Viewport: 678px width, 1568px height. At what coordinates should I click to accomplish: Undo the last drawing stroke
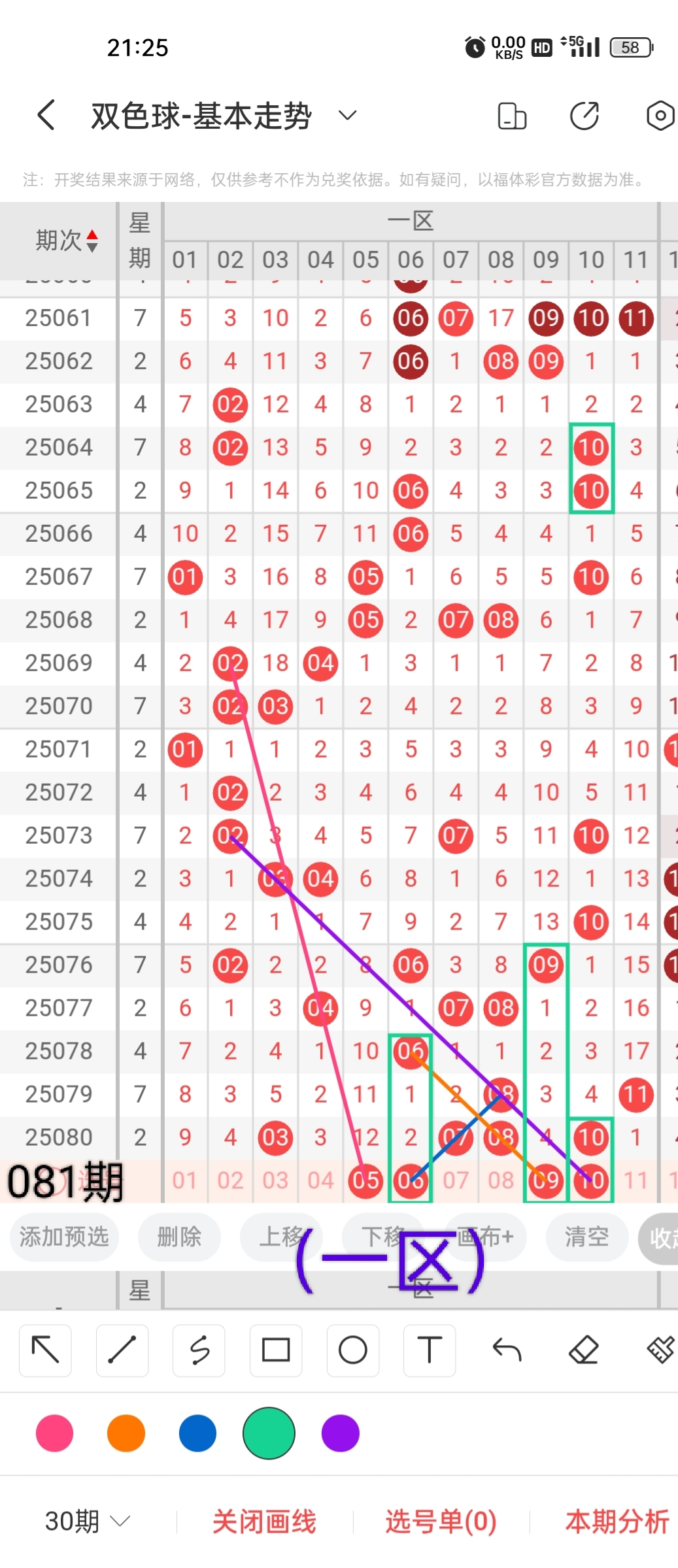(507, 1350)
